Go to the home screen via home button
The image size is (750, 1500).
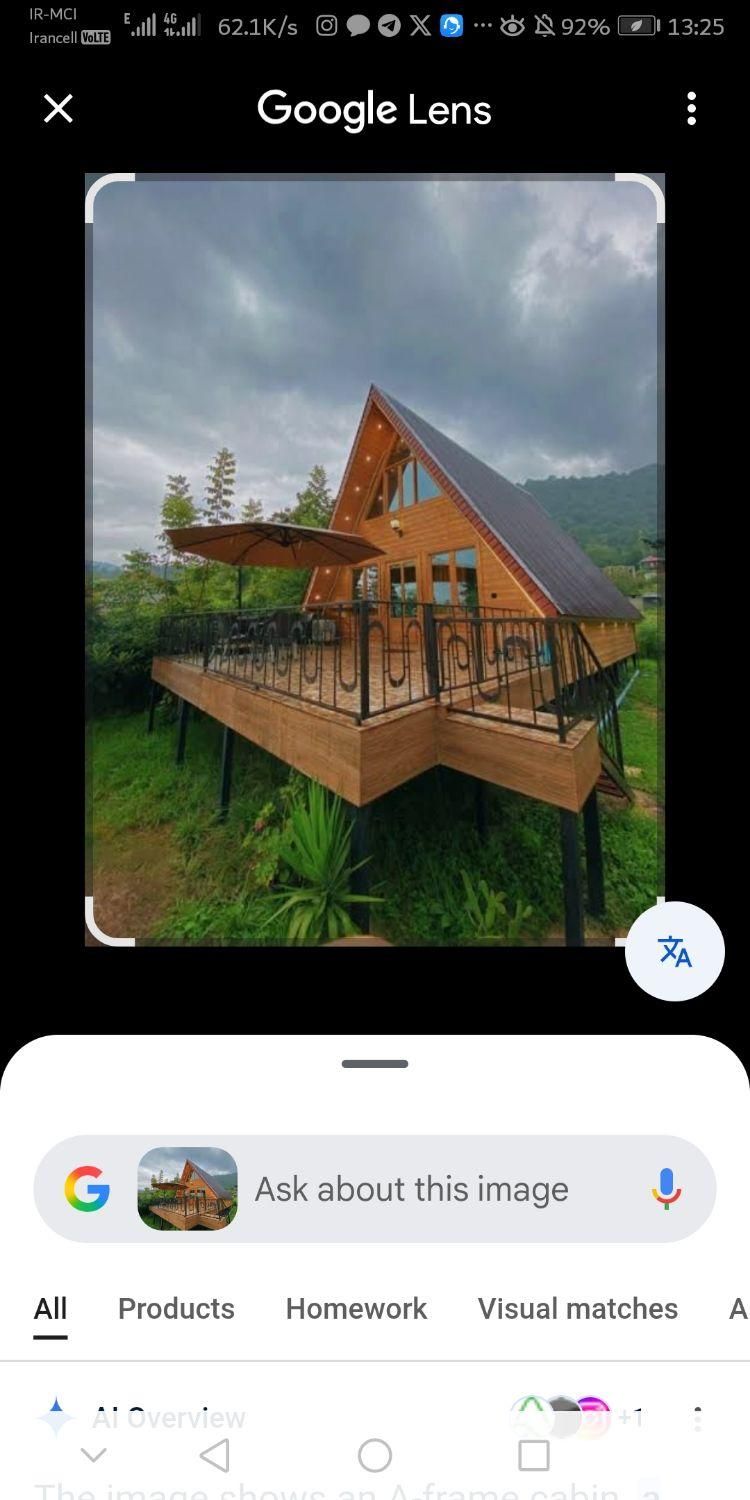375,1456
